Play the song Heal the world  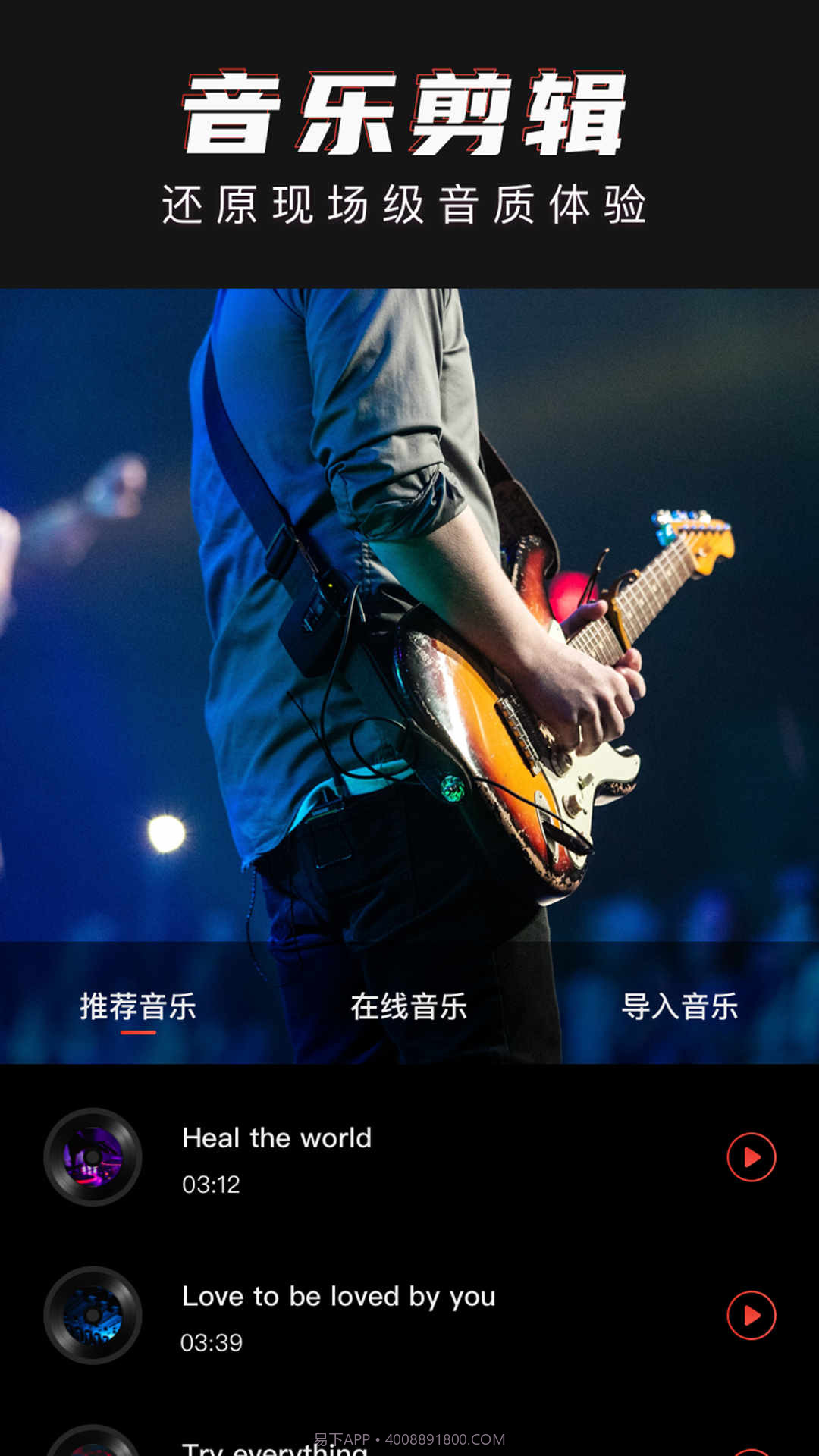point(751,1156)
